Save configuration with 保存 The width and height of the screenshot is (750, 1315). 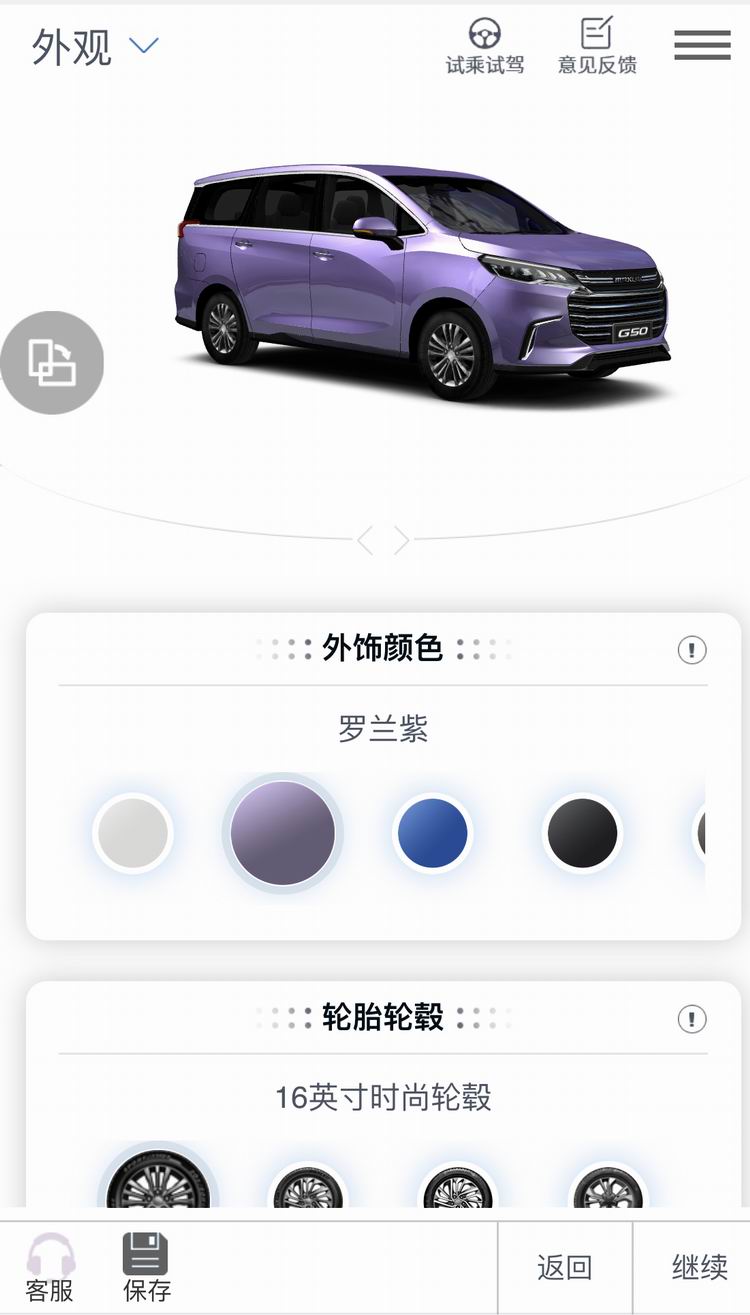[x=146, y=1268]
